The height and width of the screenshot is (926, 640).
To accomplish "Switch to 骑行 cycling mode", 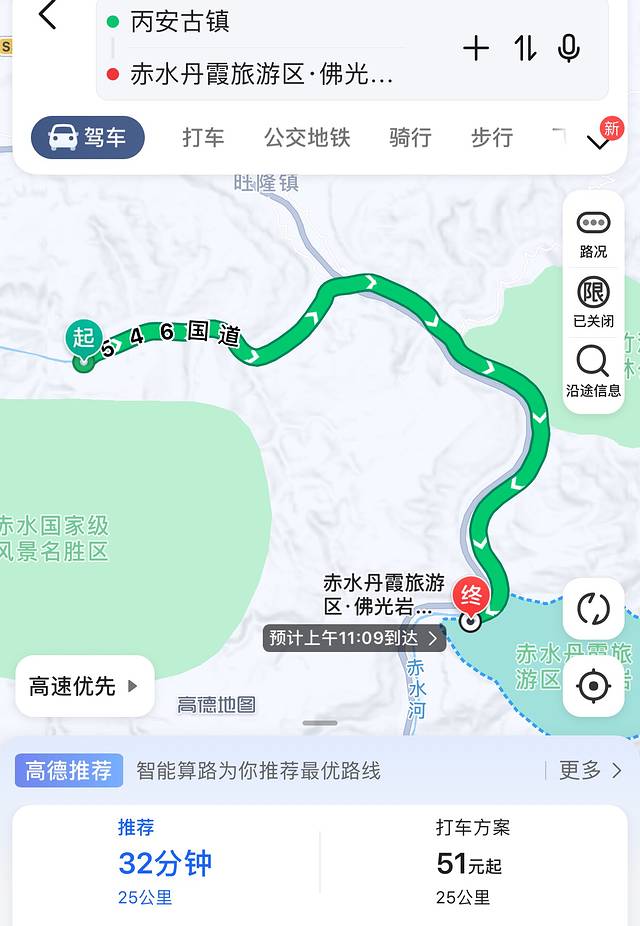I will click(x=410, y=138).
